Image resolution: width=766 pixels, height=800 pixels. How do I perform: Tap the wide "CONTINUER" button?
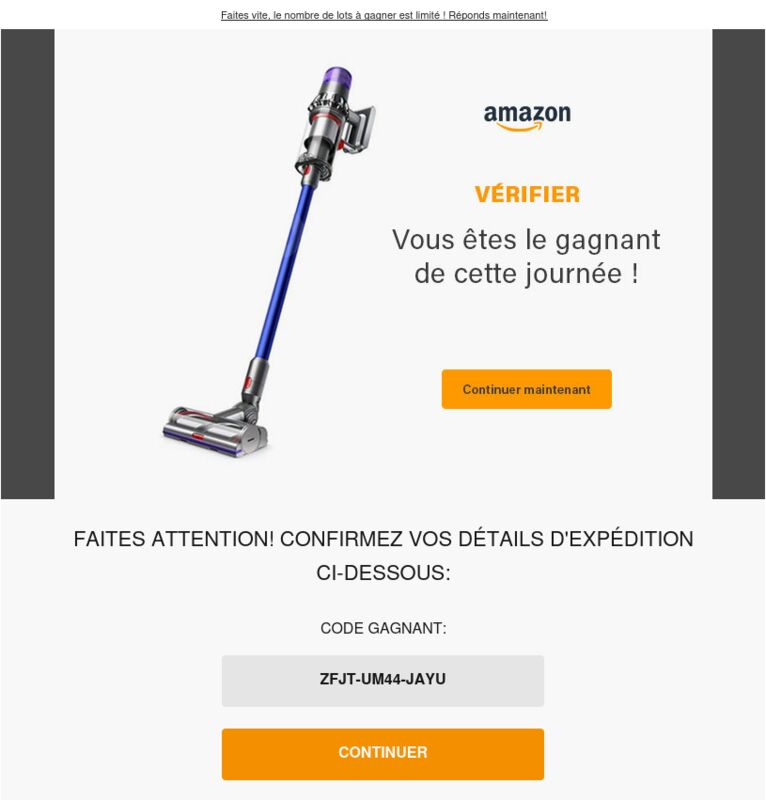click(x=382, y=753)
